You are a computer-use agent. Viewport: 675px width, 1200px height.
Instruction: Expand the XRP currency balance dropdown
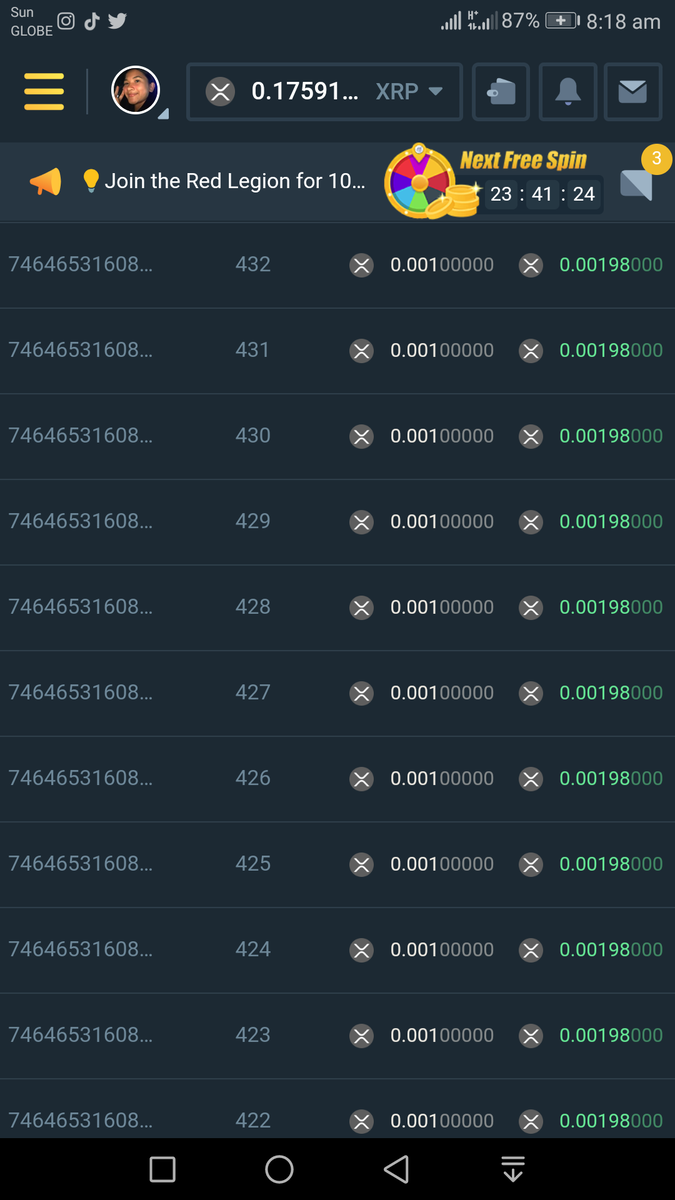point(325,92)
